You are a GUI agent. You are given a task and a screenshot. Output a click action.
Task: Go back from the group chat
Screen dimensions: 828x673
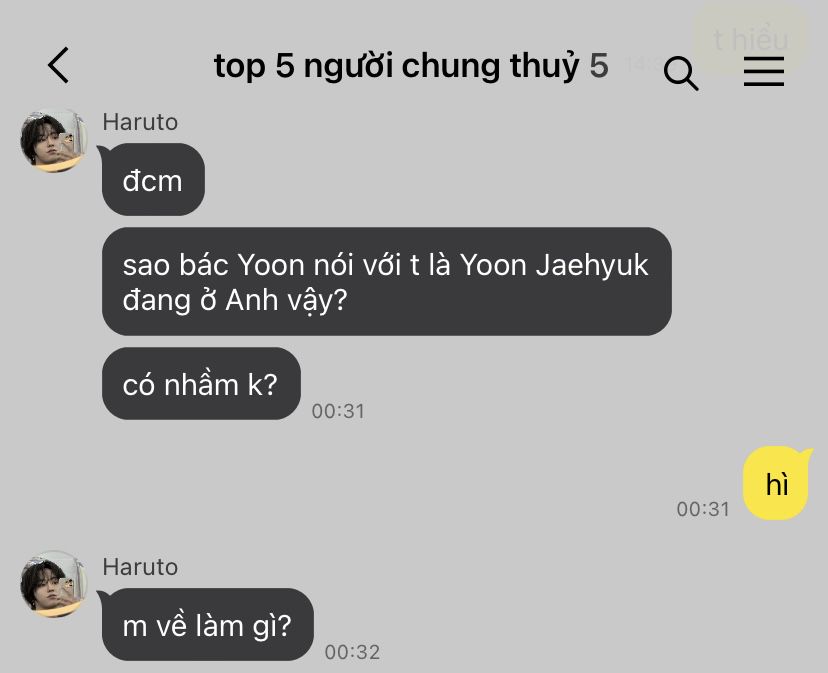point(58,66)
